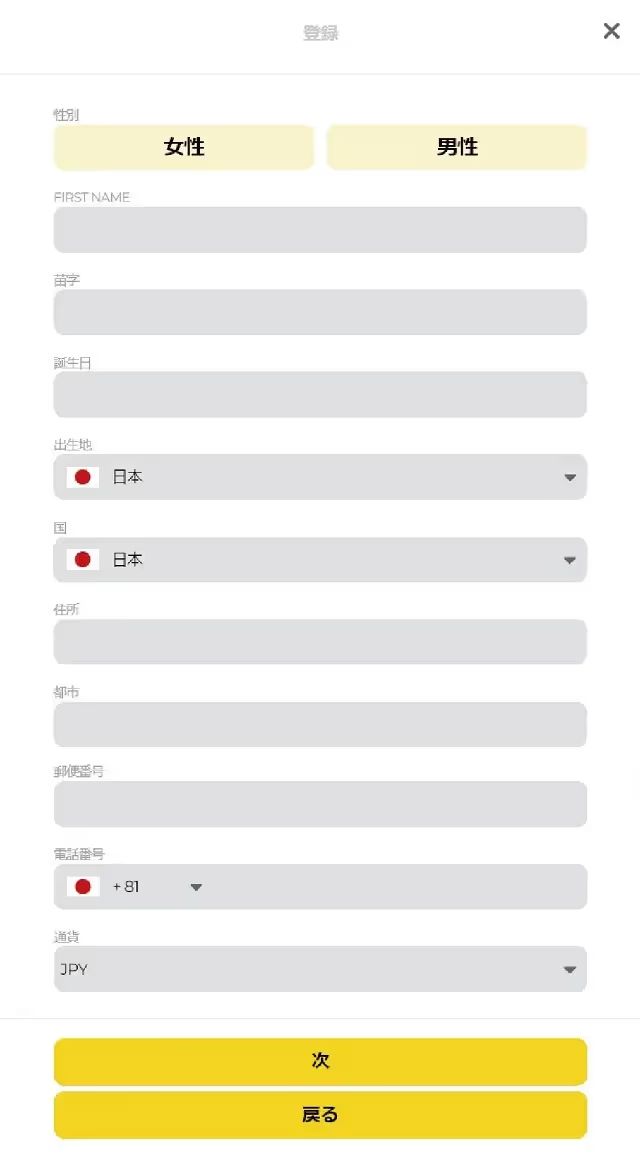The width and height of the screenshot is (640, 1158).
Task: Tap the 住所 address field
Action: 320,642
